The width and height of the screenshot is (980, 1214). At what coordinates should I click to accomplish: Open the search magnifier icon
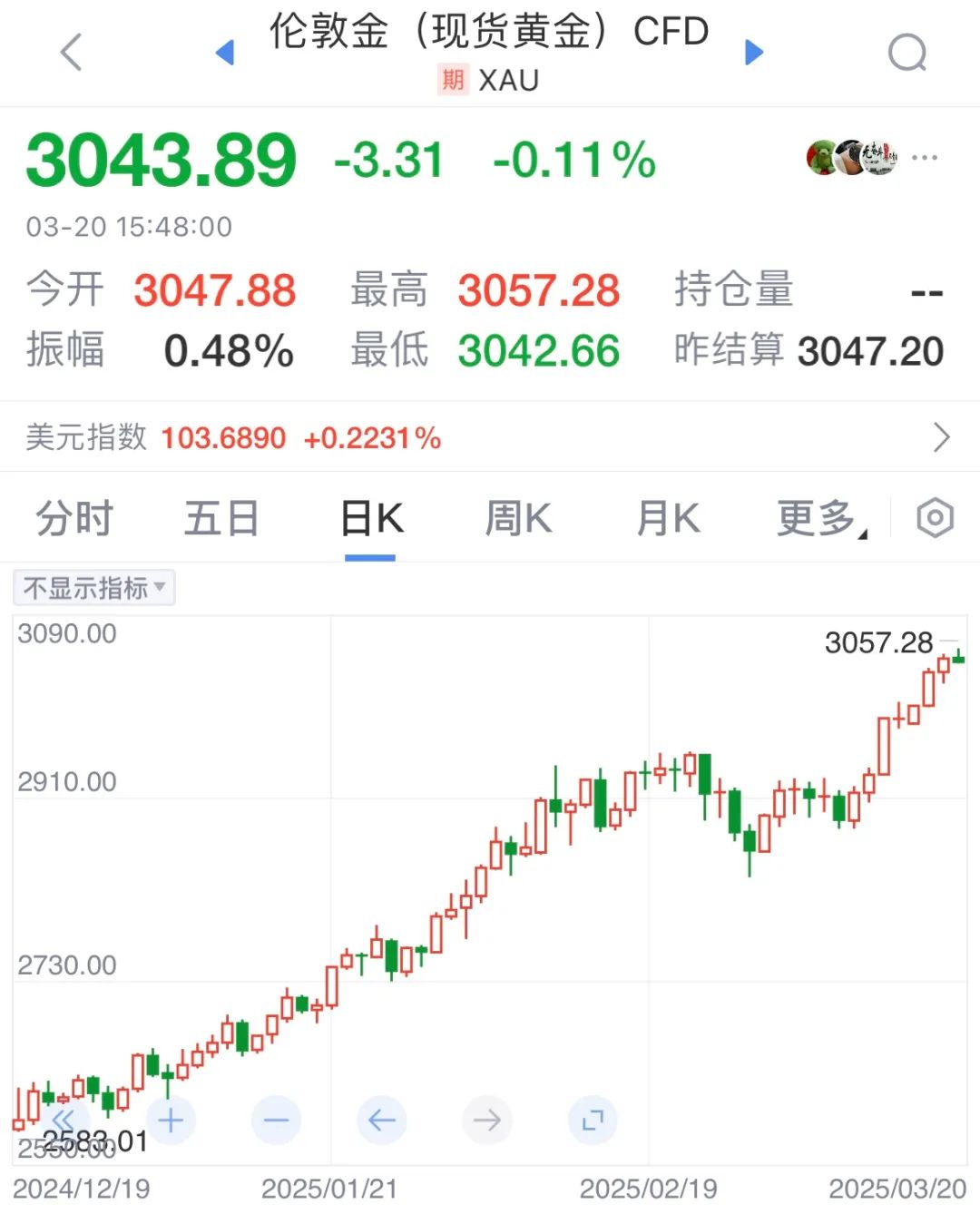[x=906, y=53]
